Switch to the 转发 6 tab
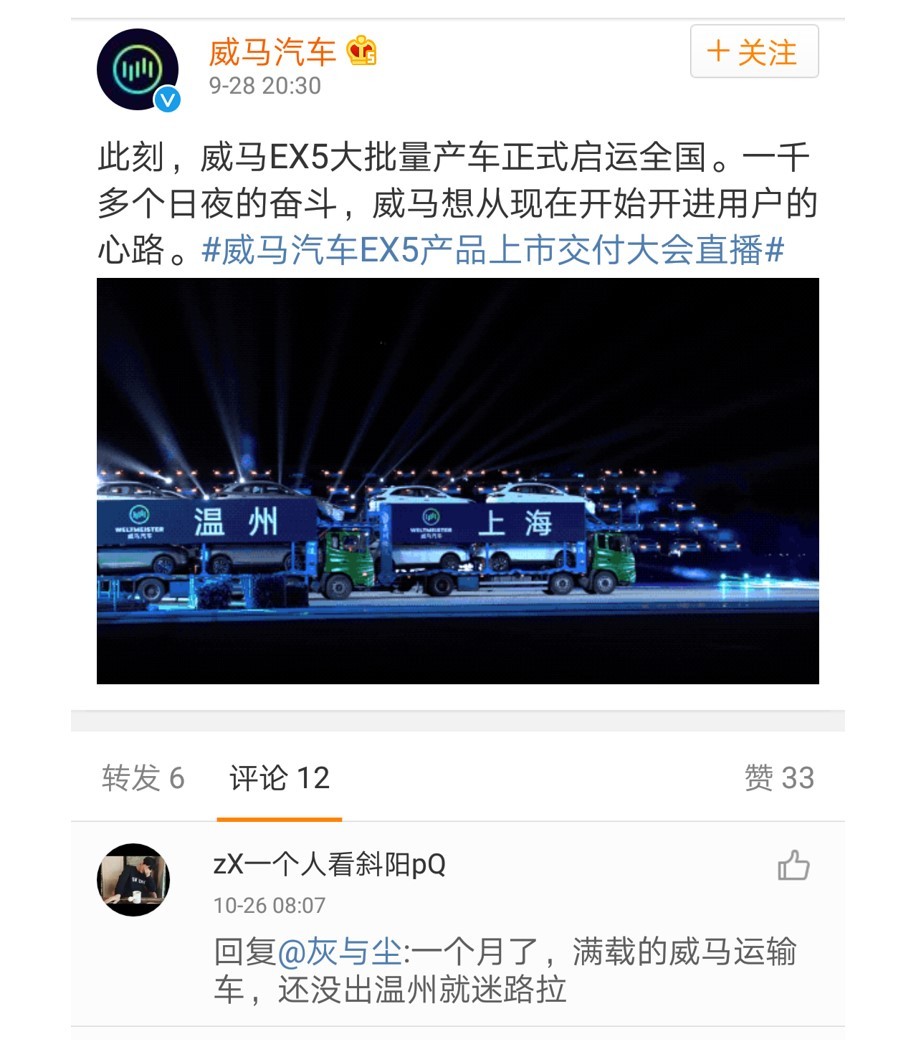 [x=143, y=778]
